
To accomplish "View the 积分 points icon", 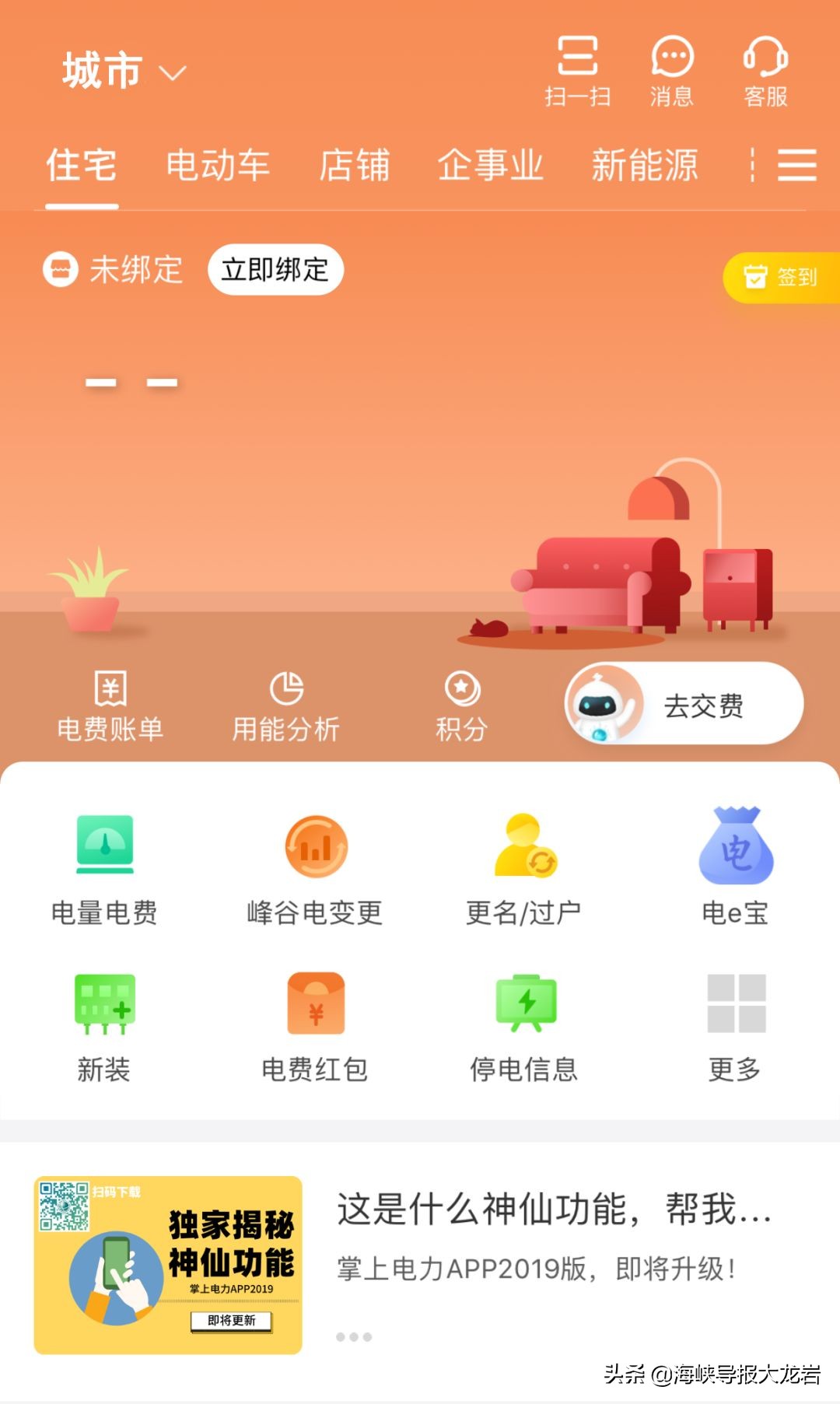I will pyautogui.click(x=462, y=704).
